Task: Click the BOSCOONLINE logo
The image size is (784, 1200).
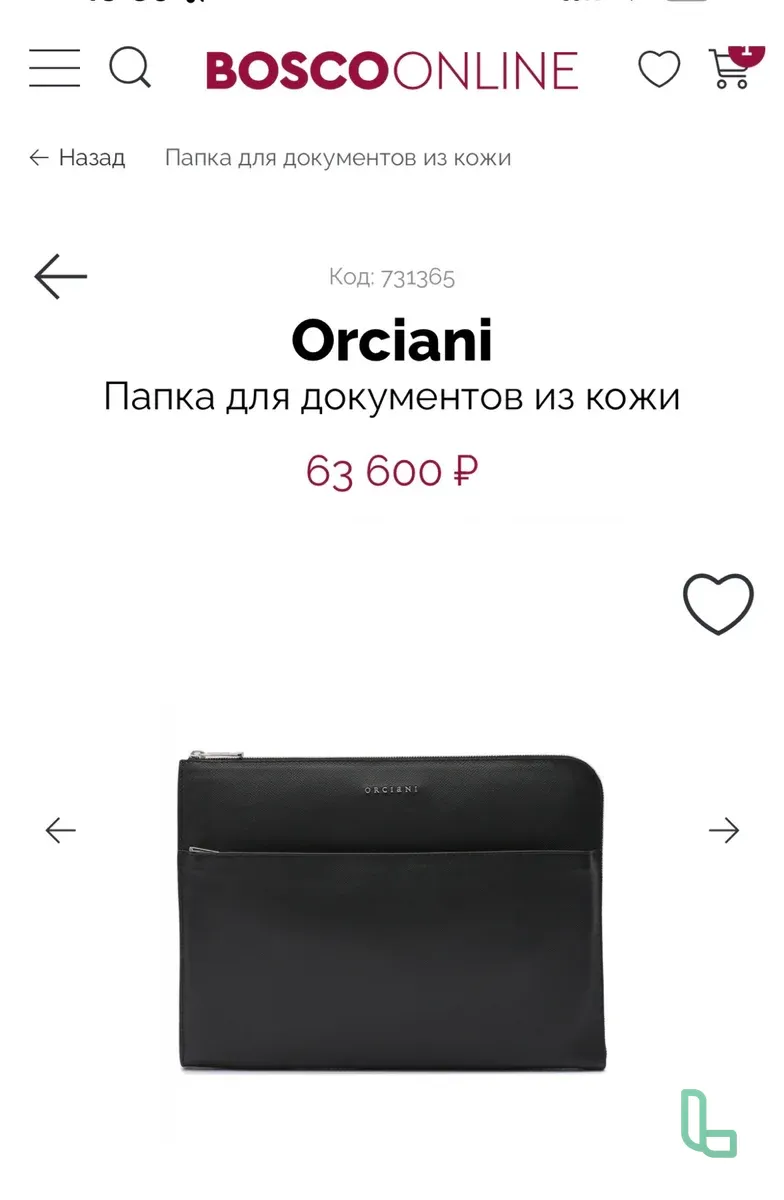Action: 390,70
